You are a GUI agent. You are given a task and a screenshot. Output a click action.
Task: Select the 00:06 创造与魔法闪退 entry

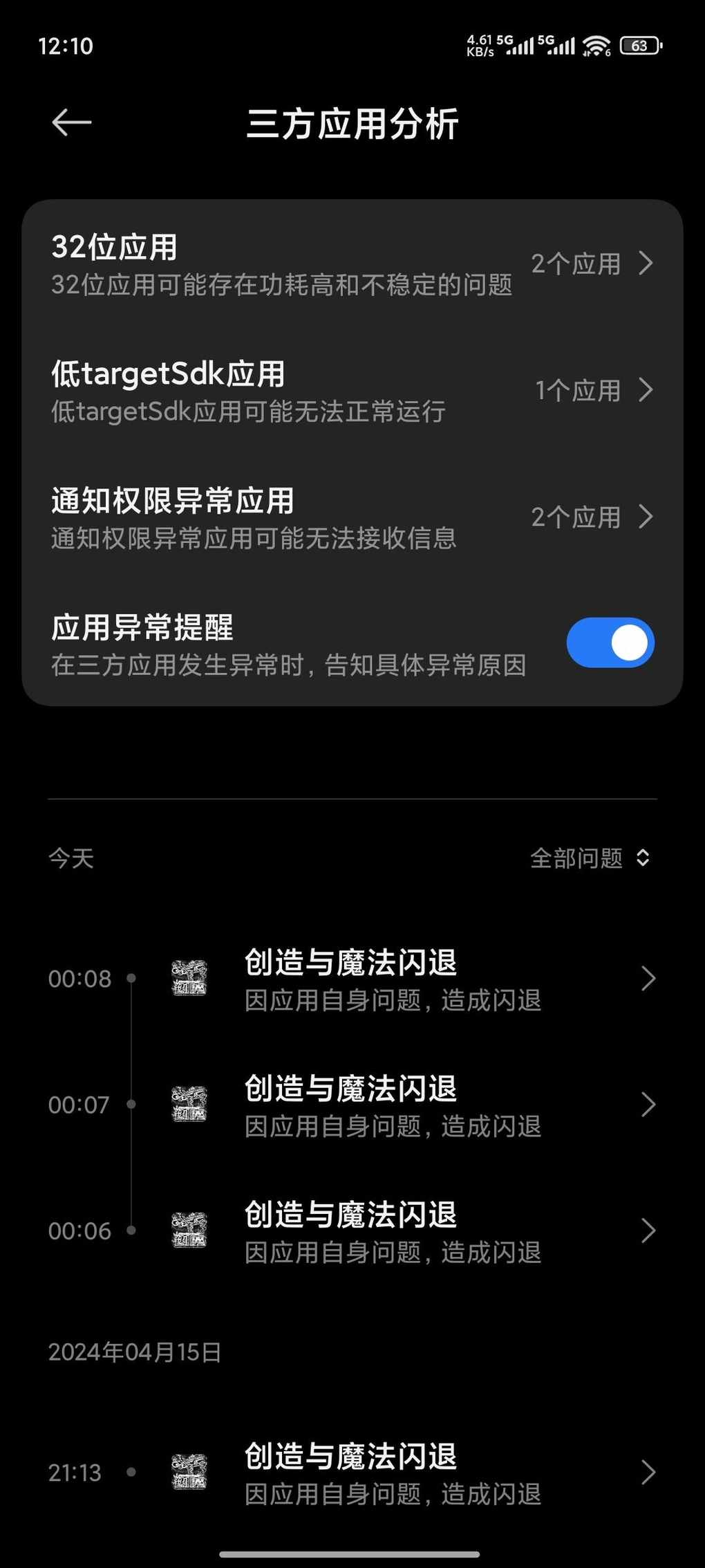pos(352,1230)
